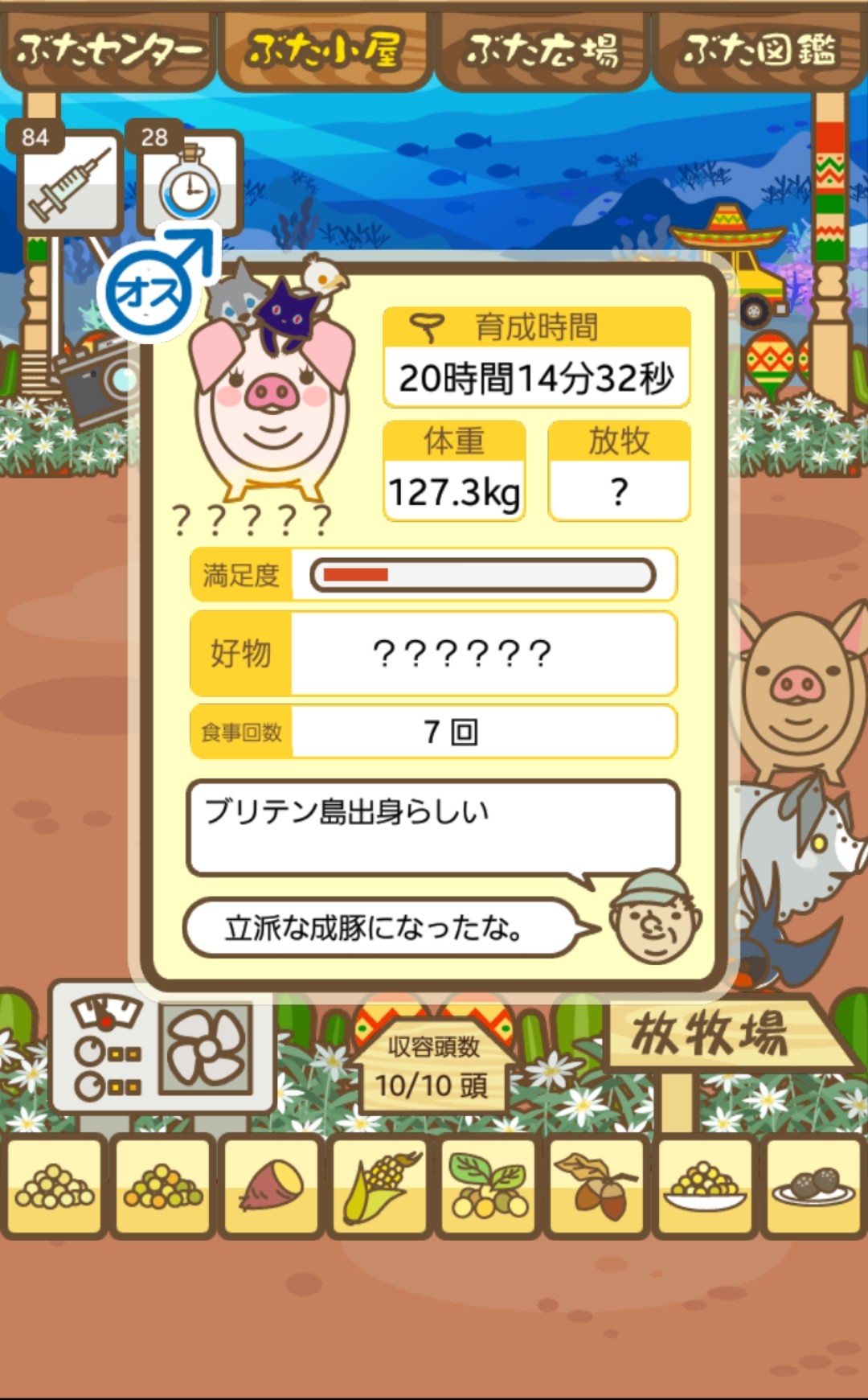Choose the plate of dark truffles
This screenshot has height=1400, width=868.
[813, 1187]
